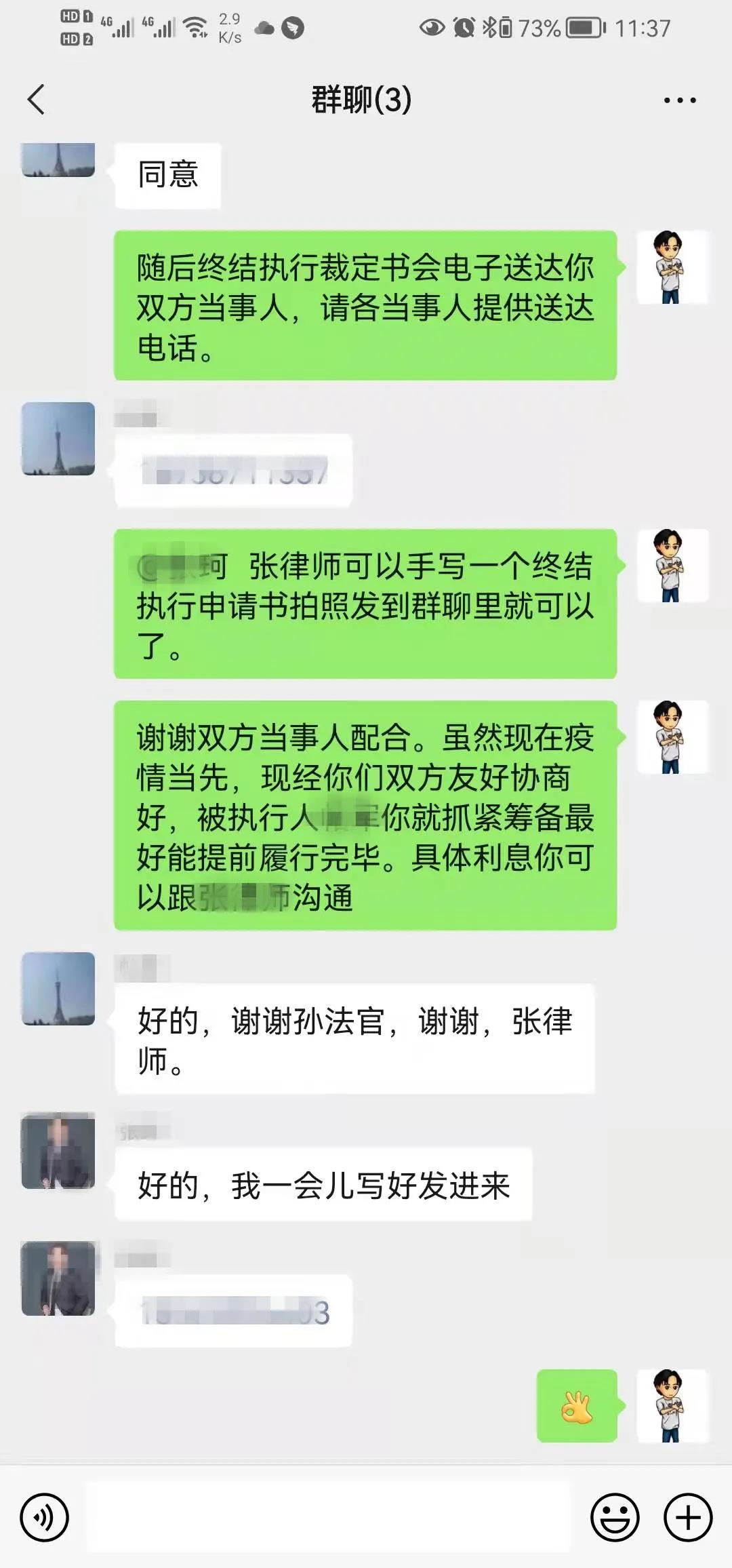This screenshot has width=732, height=1568.
Task: Tap the cartoon avatar beside the OK emoji
Action: tap(672, 1406)
